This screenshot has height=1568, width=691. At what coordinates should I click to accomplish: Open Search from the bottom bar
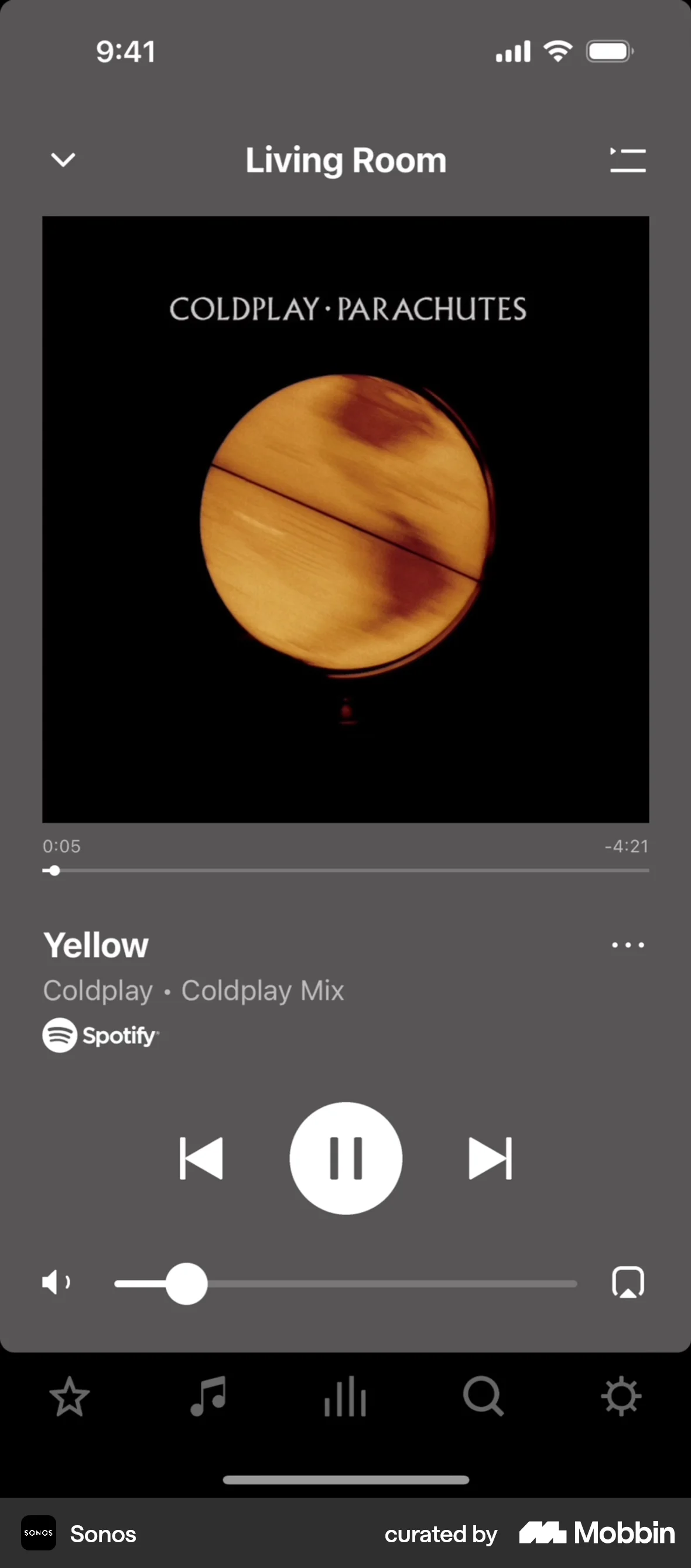coord(484,1397)
